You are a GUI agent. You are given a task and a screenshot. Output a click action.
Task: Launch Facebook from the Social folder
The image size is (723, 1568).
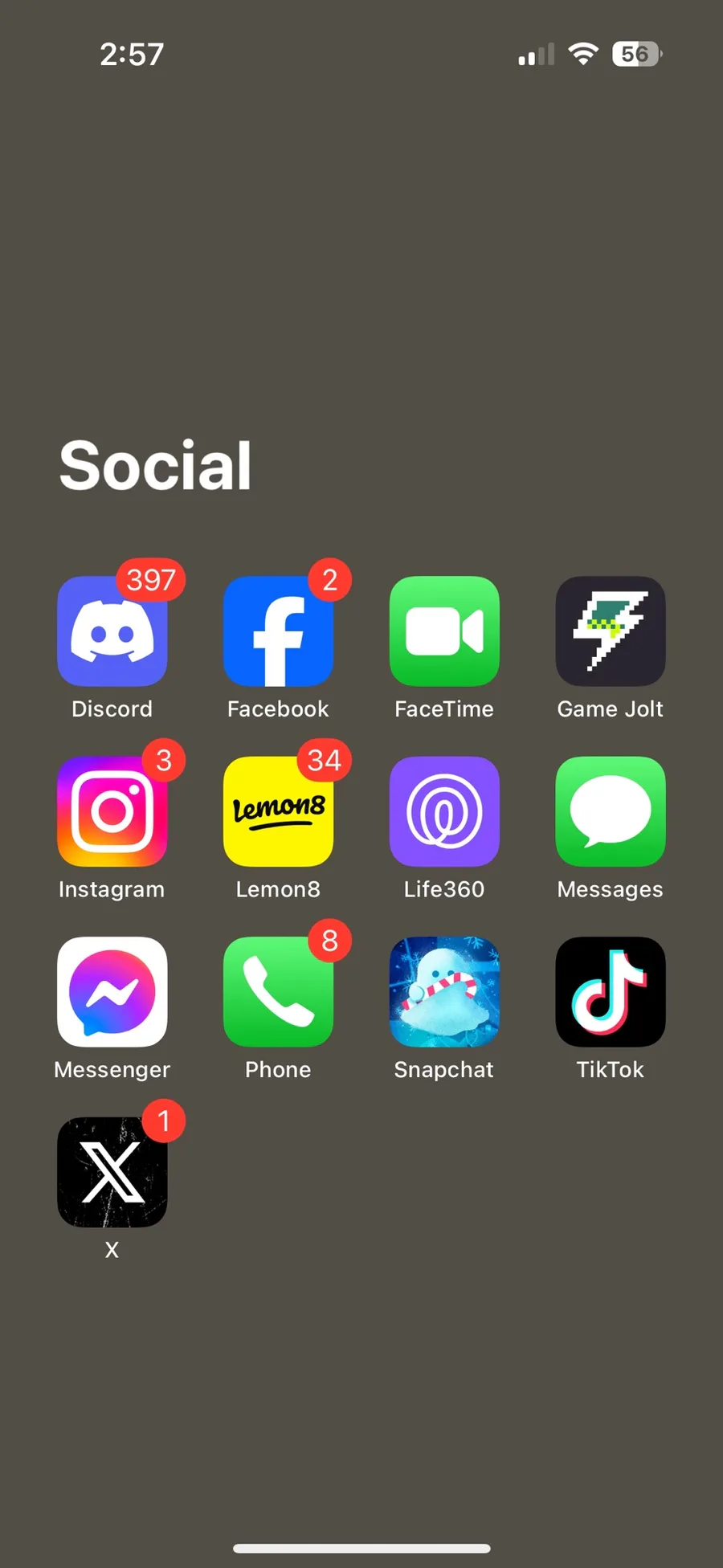click(x=278, y=631)
